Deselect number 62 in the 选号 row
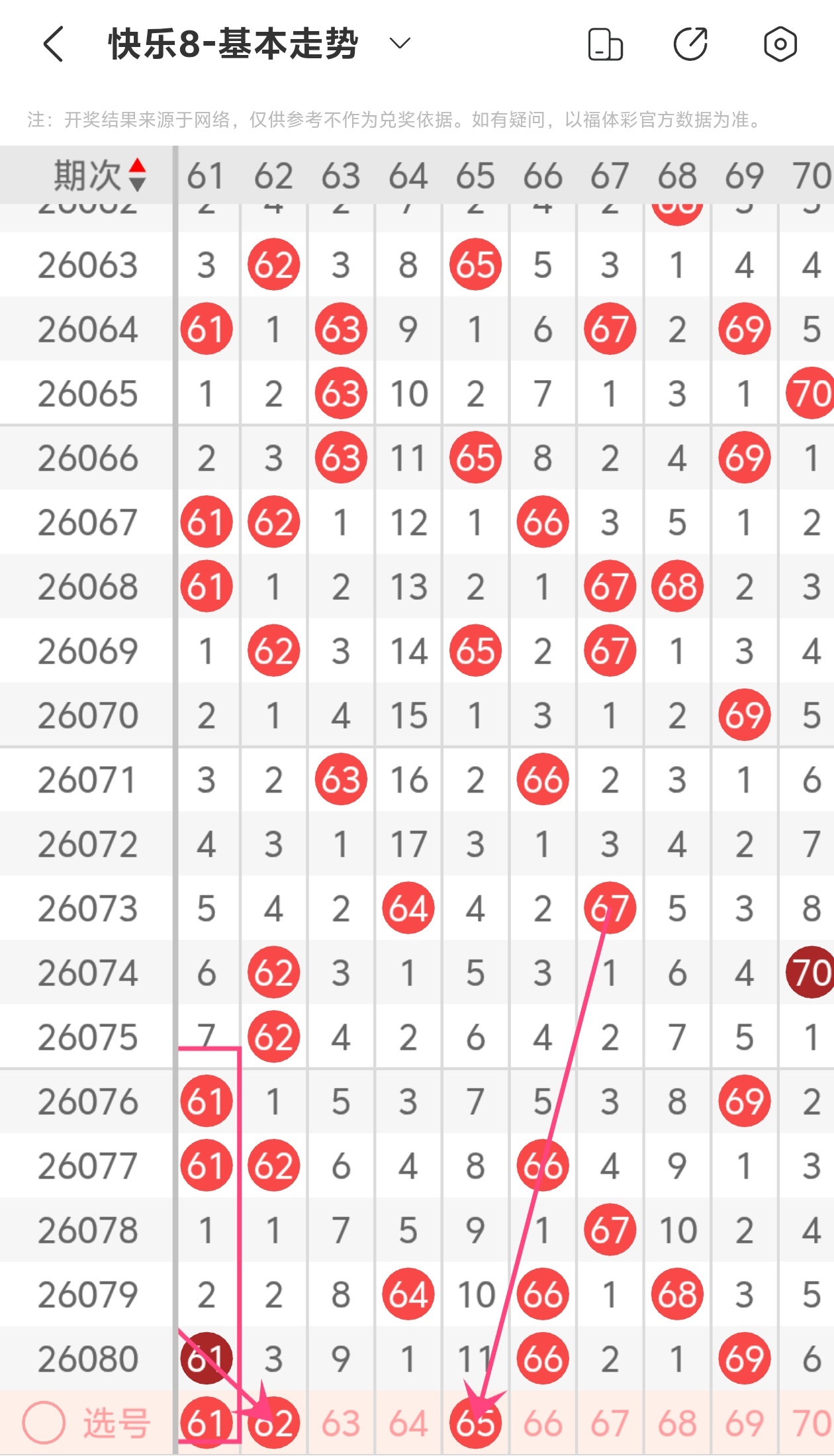This screenshot has width=834, height=1456. [x=273, y=1423]
